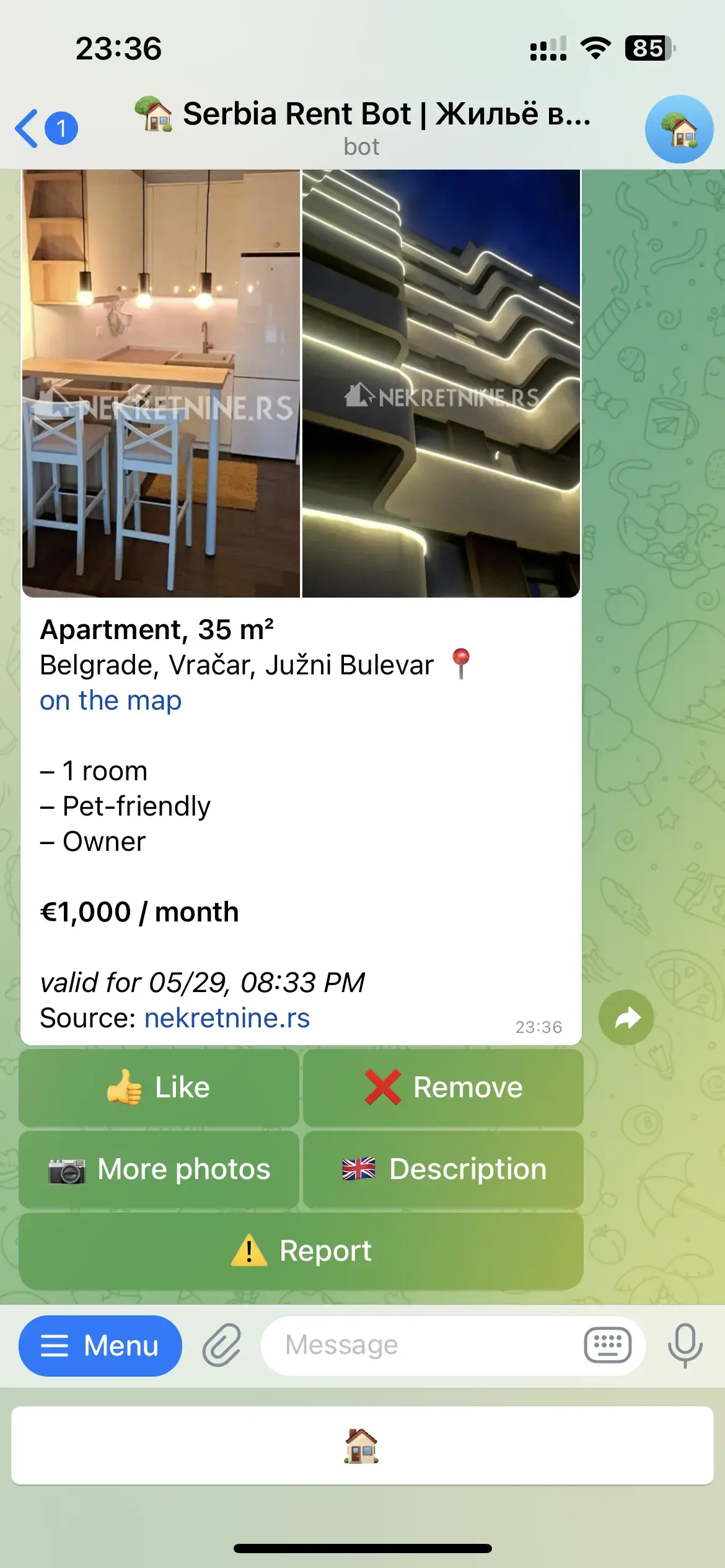Viewport: 725px width, 1568px height.
Task: Attach a file with the paperclip
Action: click(222, 1346)
